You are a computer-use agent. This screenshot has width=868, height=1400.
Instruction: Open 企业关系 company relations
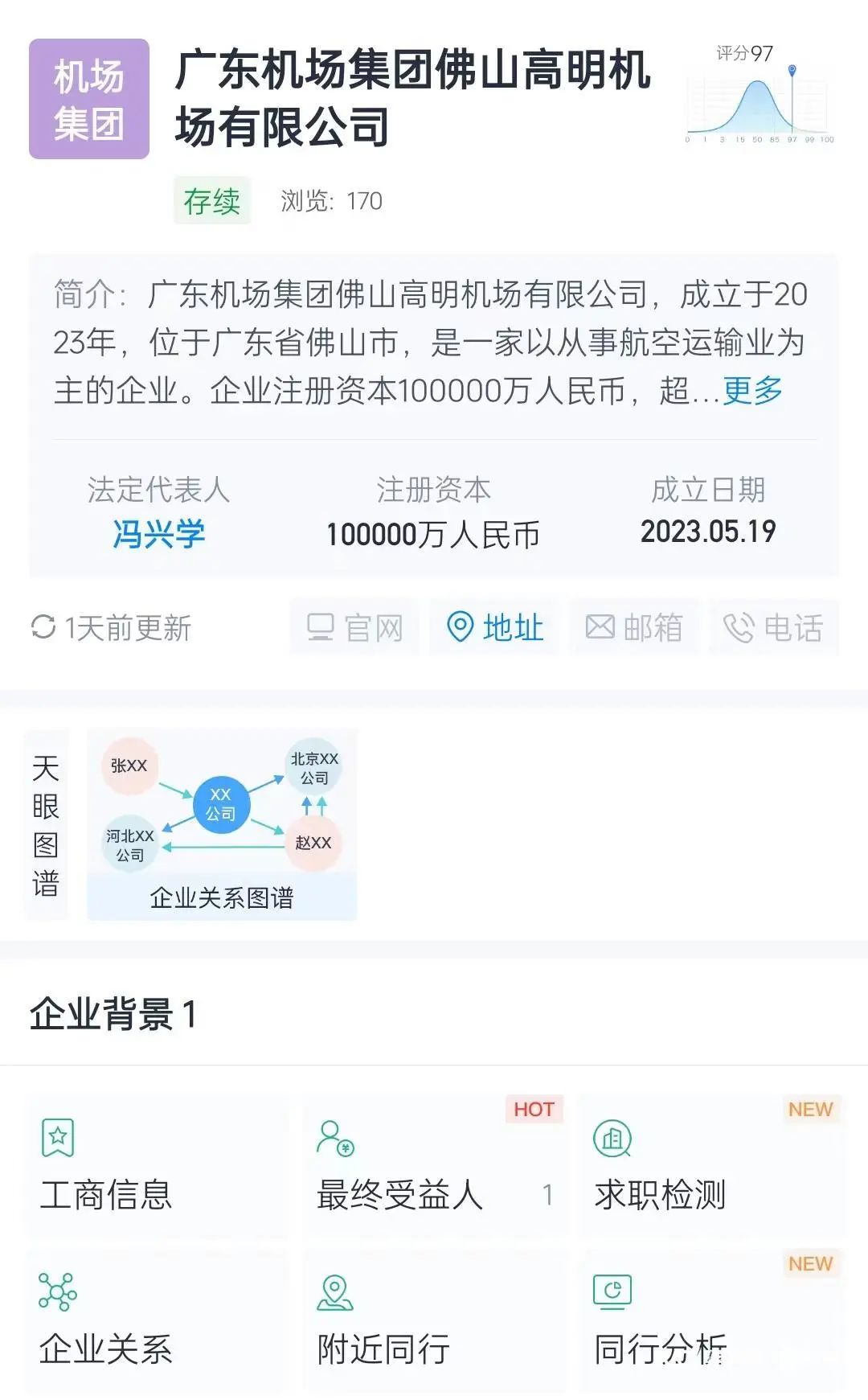coord(155,1320)
